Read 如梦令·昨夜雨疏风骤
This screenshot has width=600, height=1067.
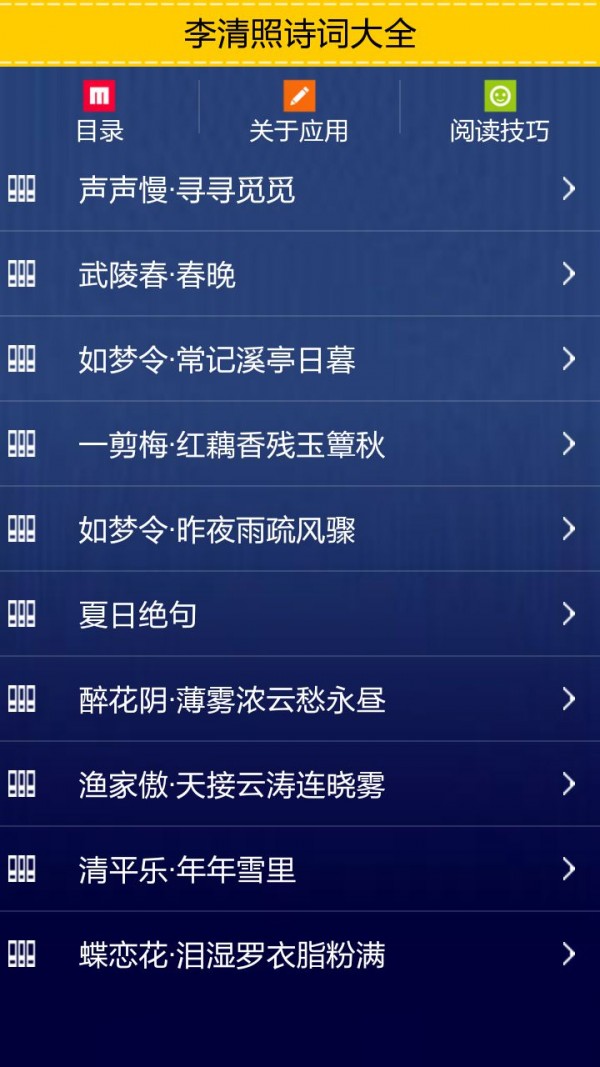click(x=300, y=529)
